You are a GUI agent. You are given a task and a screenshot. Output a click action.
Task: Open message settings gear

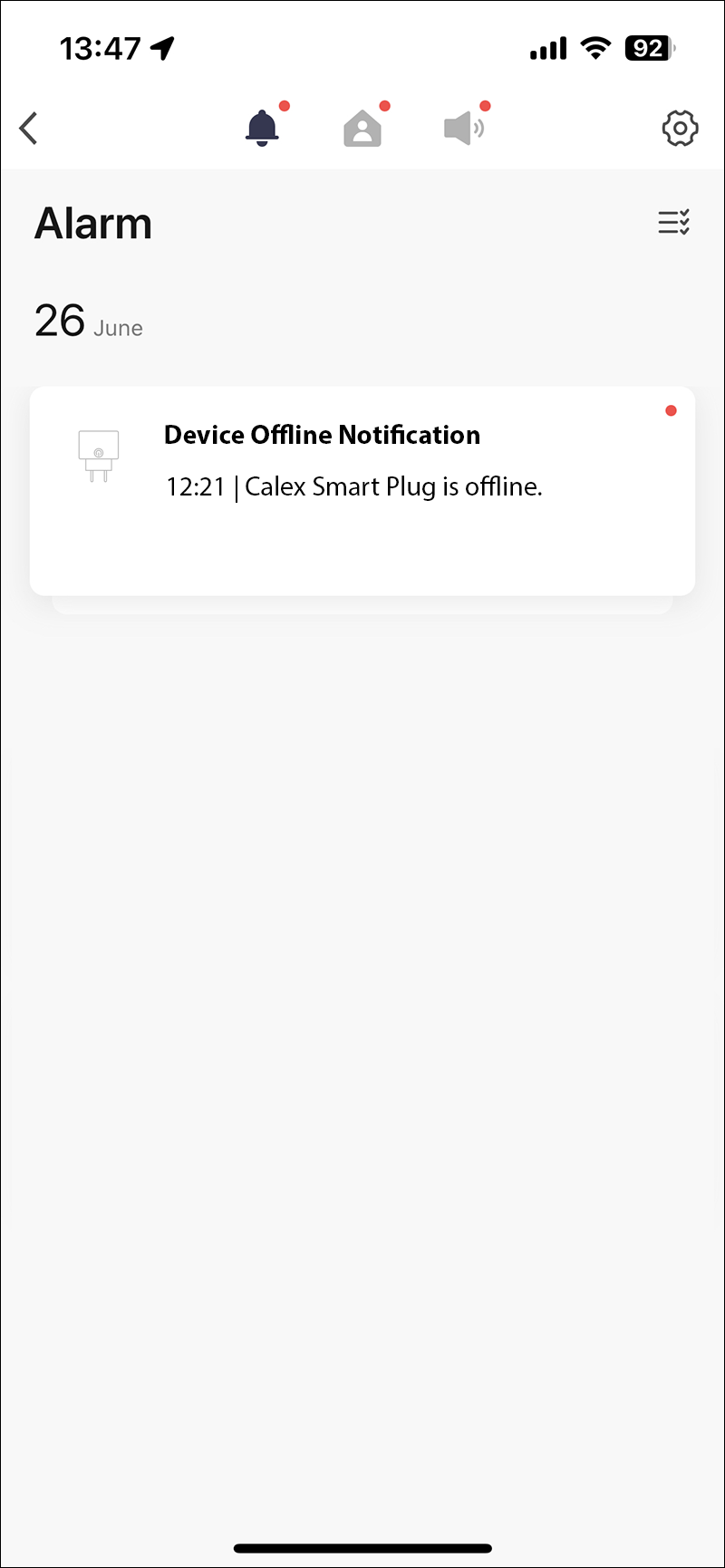pos(680,129)
